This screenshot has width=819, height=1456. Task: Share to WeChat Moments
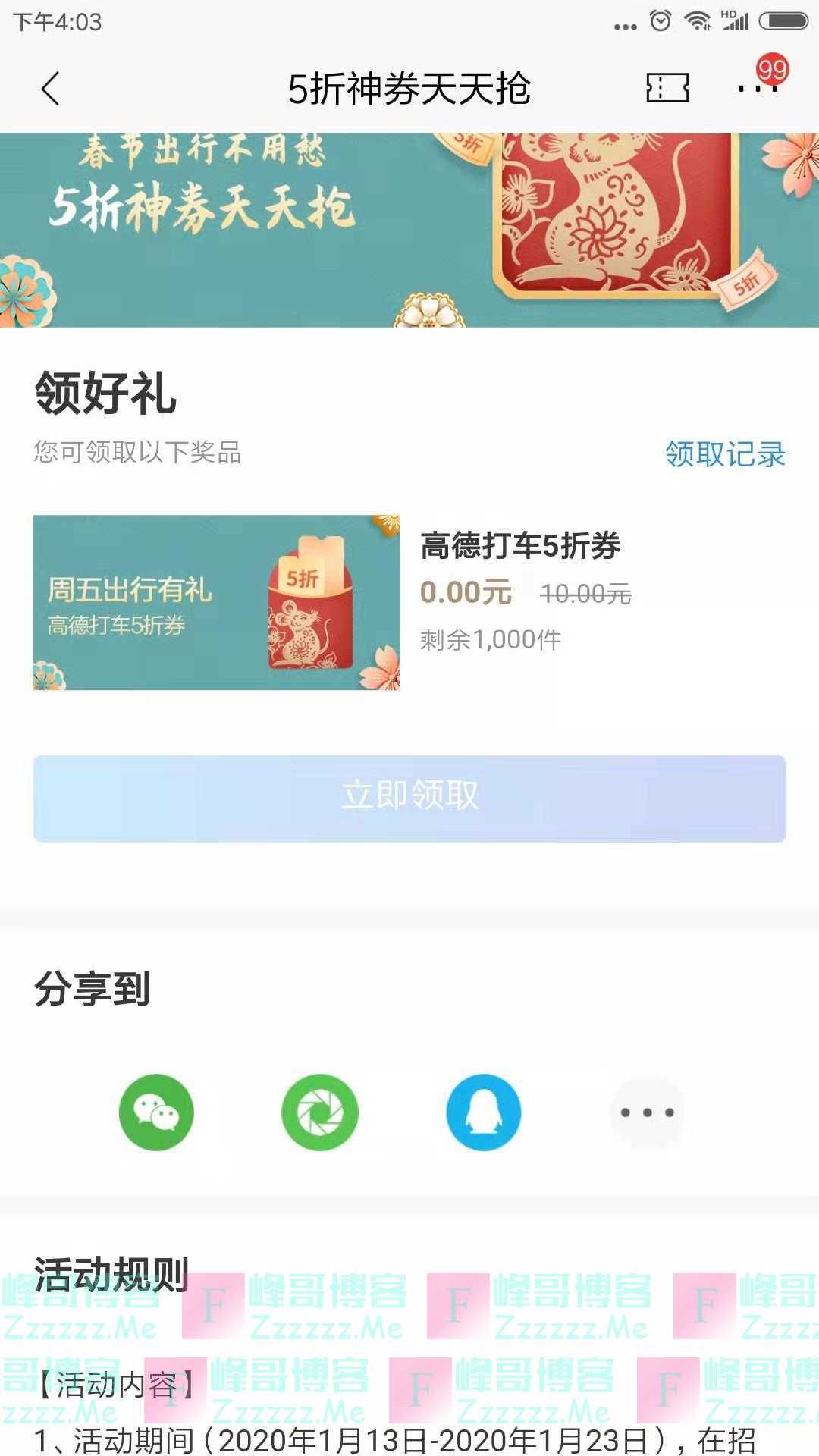pos(320,1112)
